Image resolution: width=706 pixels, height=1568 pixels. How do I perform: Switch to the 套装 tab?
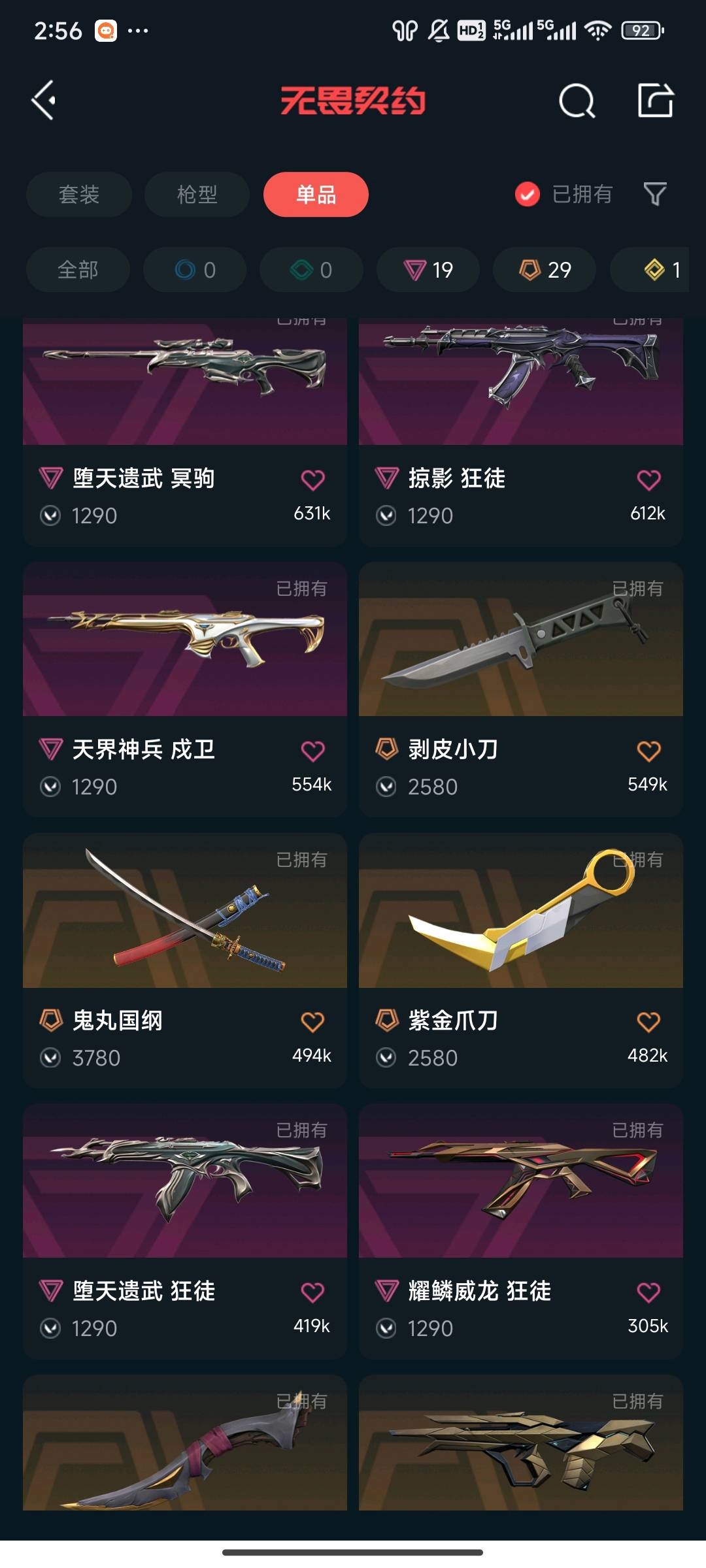(79, 194)
